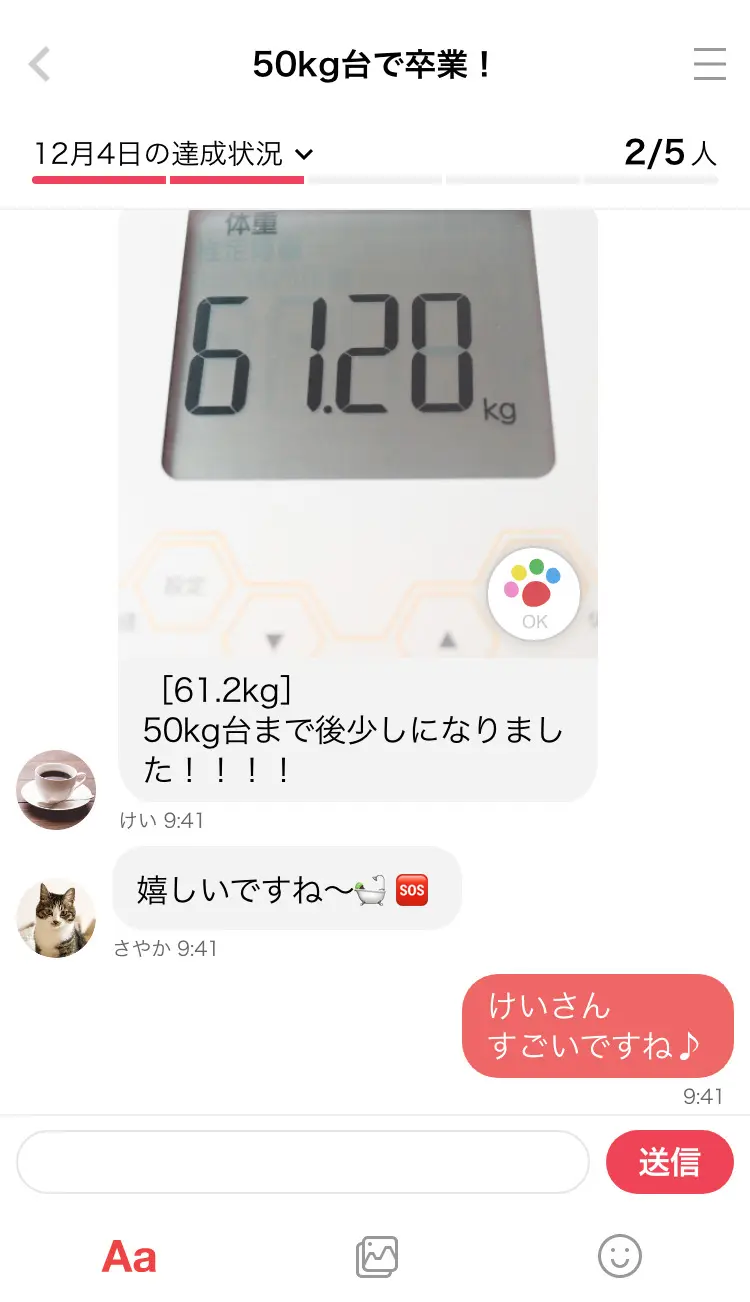This screenshot has width=750, height=1302.
Task: Tap the back arrow to leave the chat
Action: pos(38,64)
